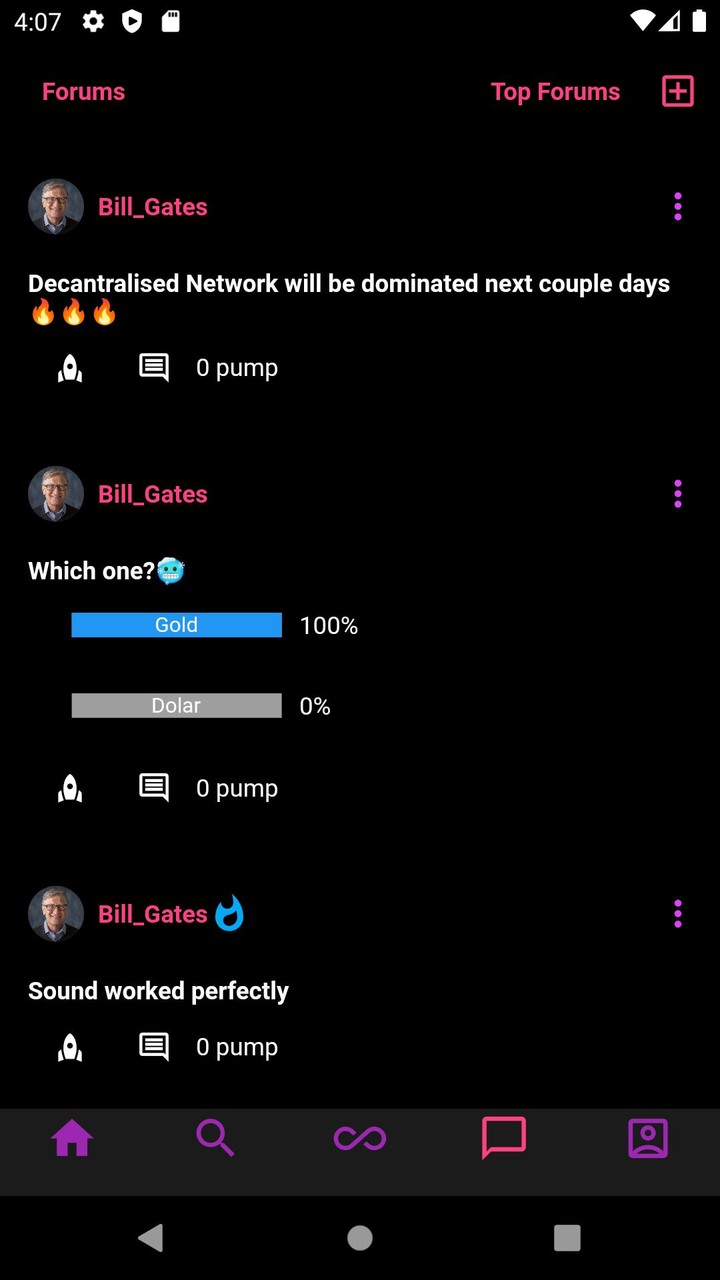The image size is (720, 1280).
Task: Open the profile tab in bottom navigation
Action: point(647,1138)
